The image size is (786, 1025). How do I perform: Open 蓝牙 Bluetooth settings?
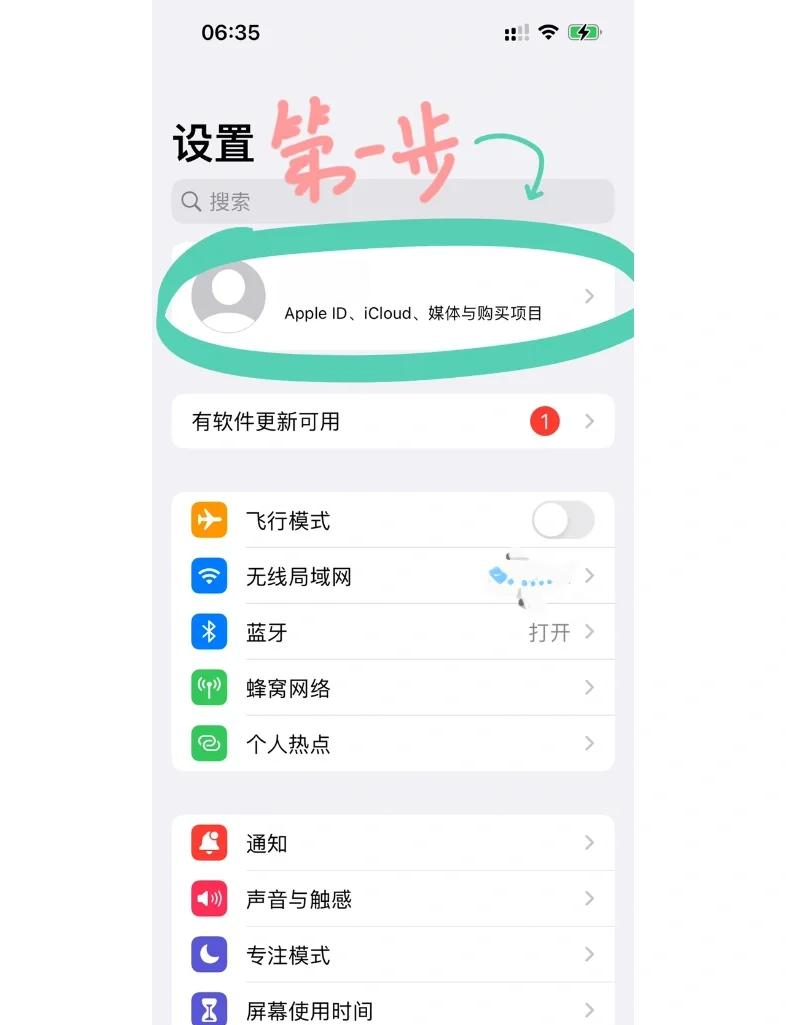[x=392, y=633]
